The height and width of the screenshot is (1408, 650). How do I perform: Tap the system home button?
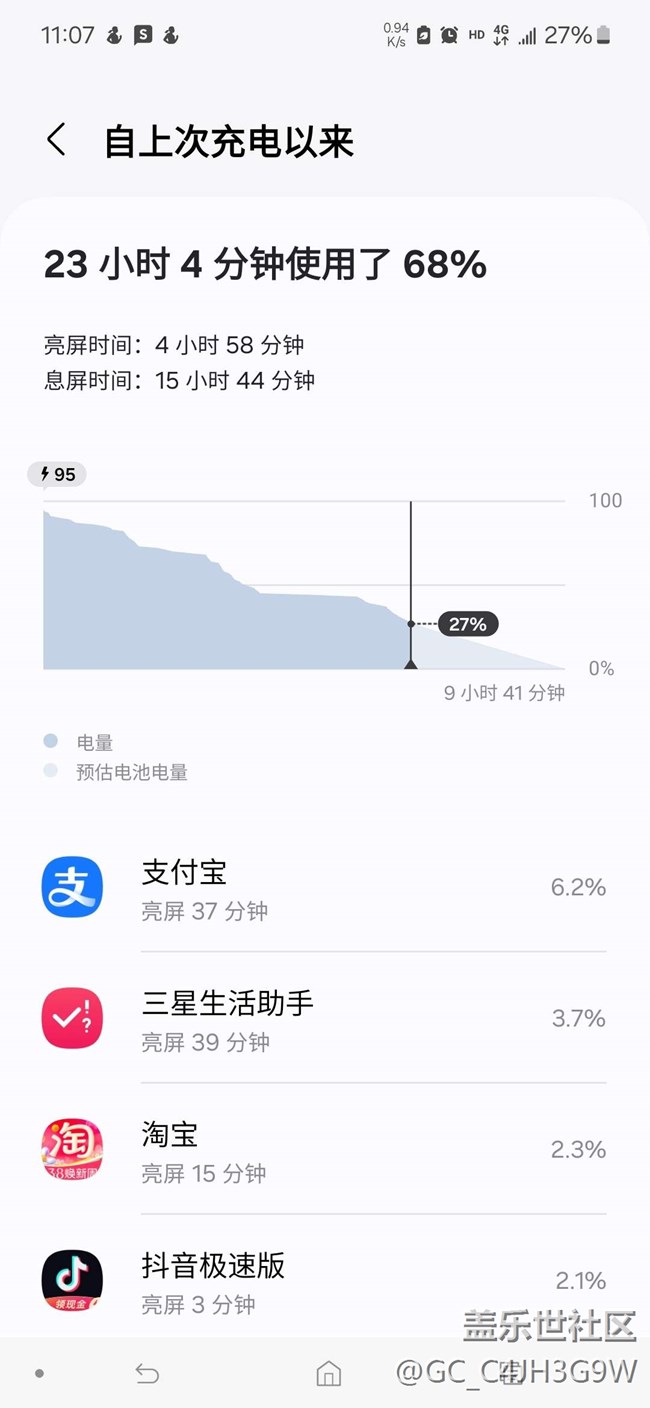[x=328, y=1374]
